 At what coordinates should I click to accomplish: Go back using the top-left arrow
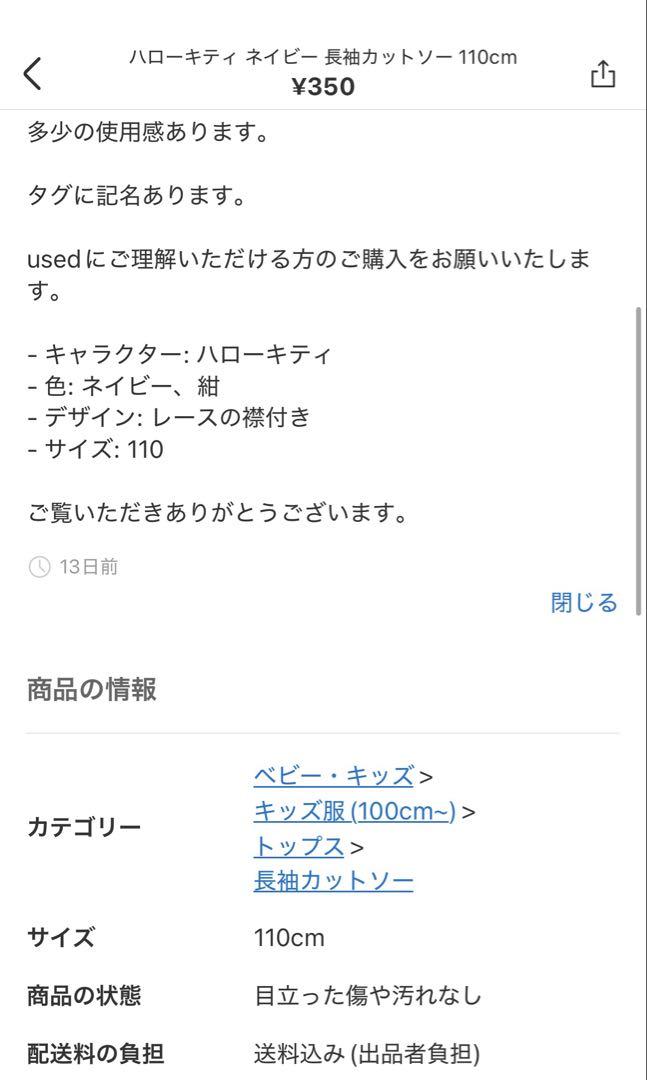pyautogui.click(x=32, y=74)
